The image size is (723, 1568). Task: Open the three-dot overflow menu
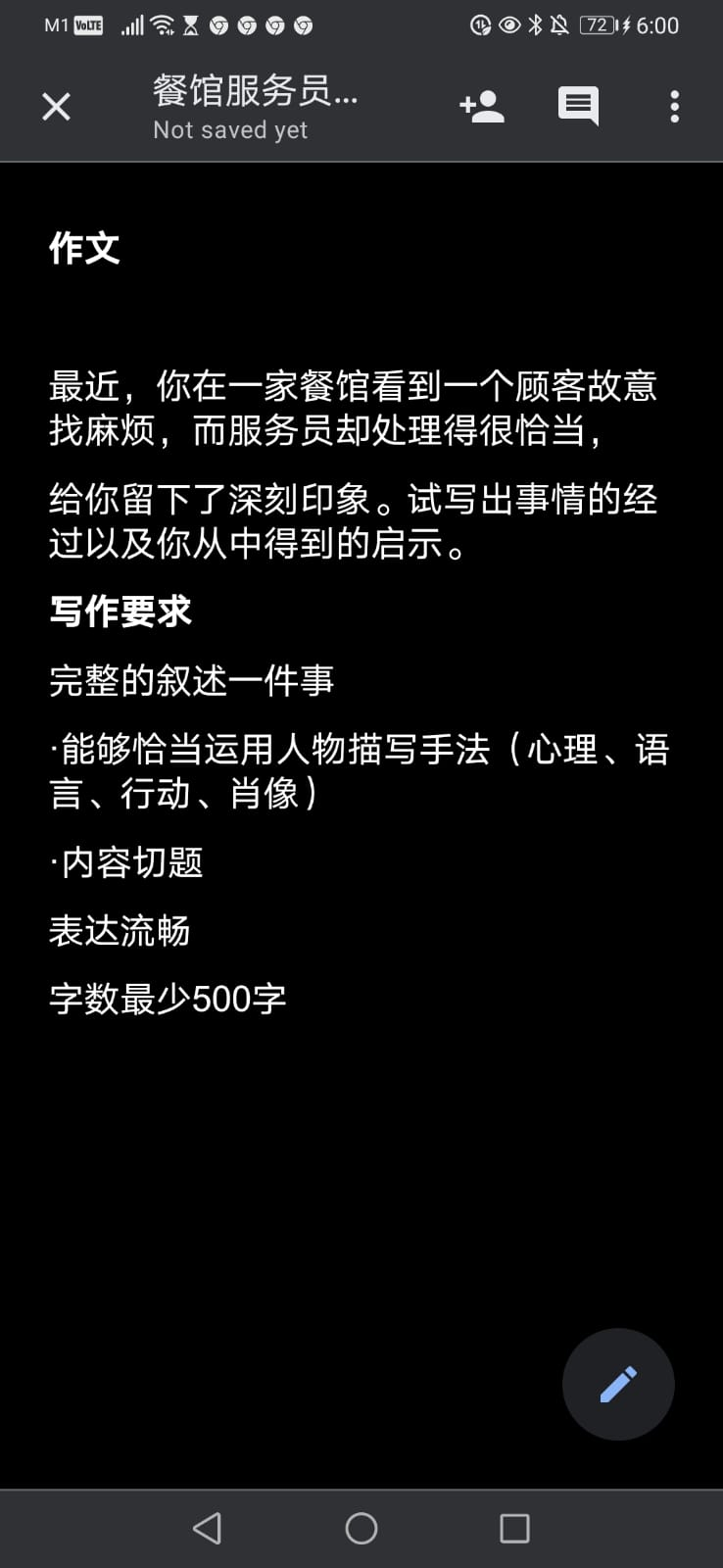(x=674, y=106)
